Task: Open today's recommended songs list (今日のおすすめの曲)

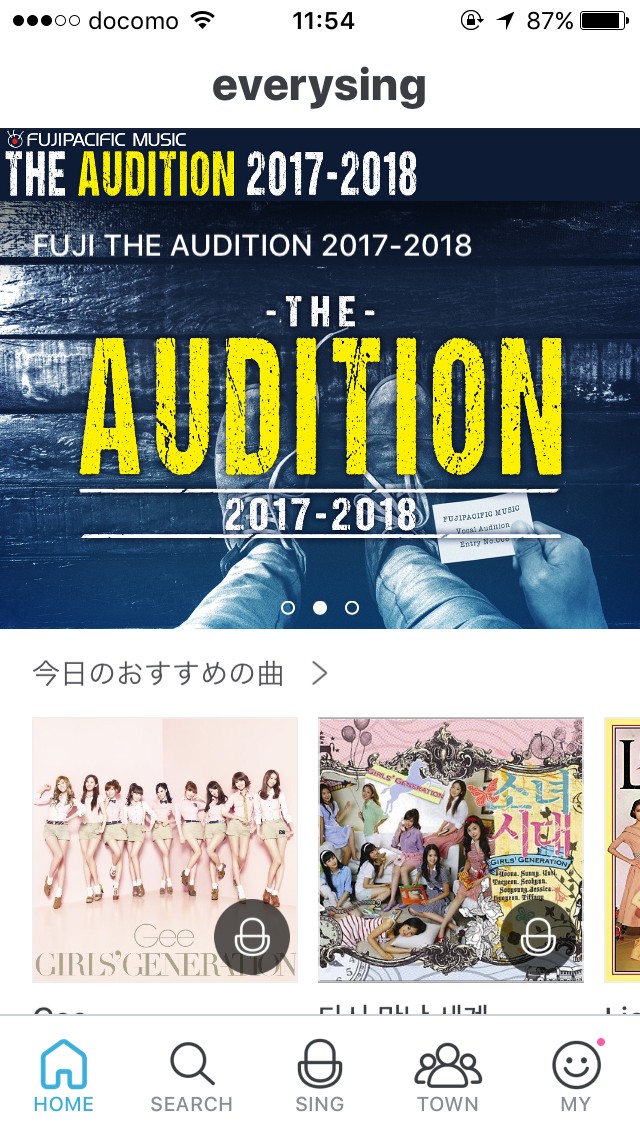Action: [180, 674]
